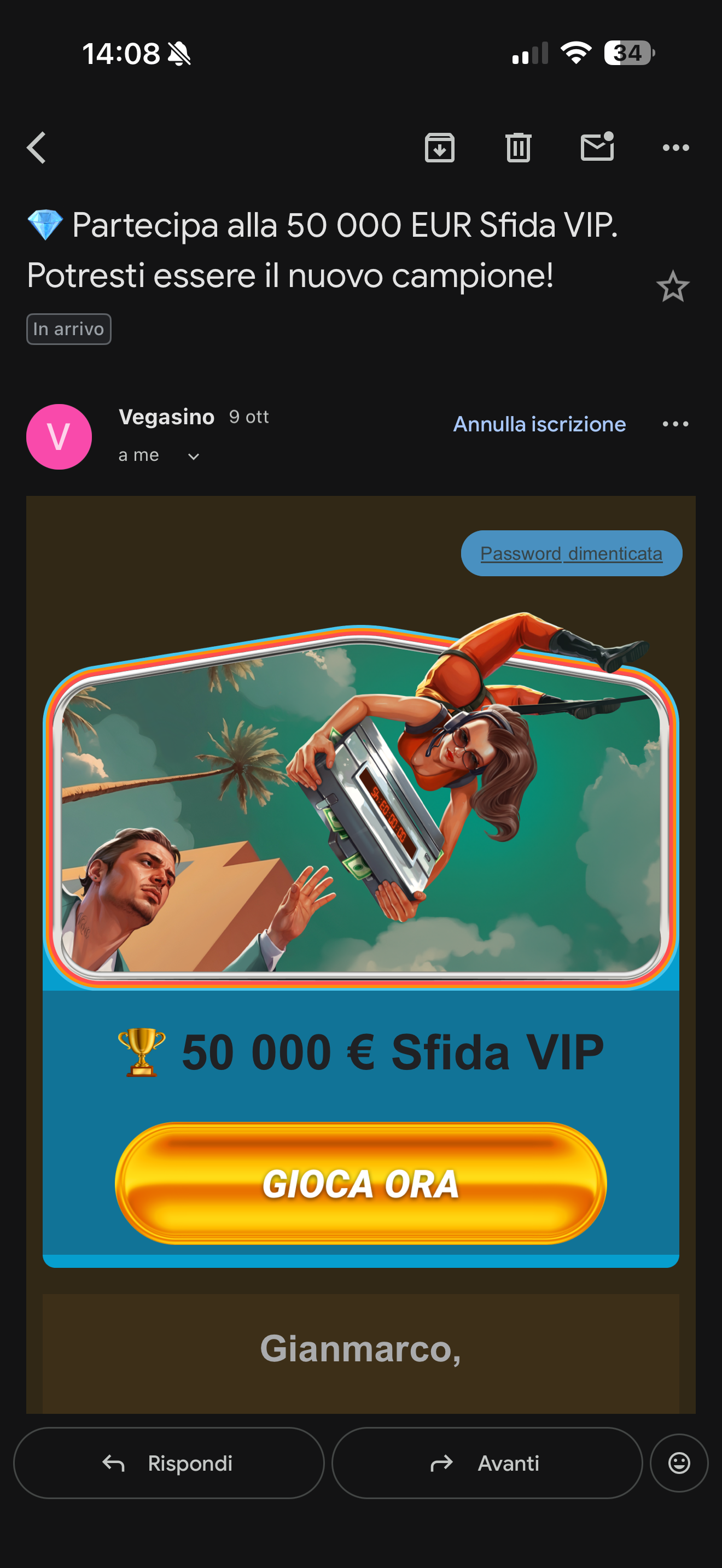
Task: Add an emoji reaction
Action: point(679,1462)
